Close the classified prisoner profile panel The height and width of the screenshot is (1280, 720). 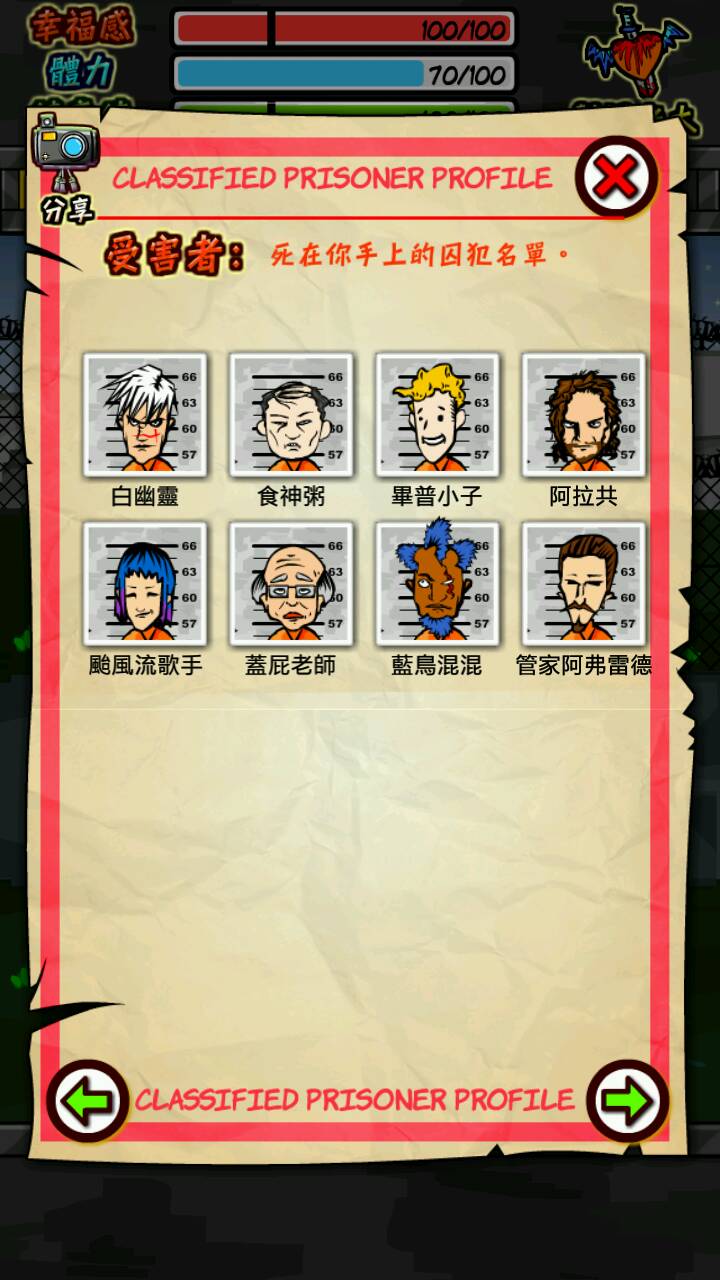616,178
